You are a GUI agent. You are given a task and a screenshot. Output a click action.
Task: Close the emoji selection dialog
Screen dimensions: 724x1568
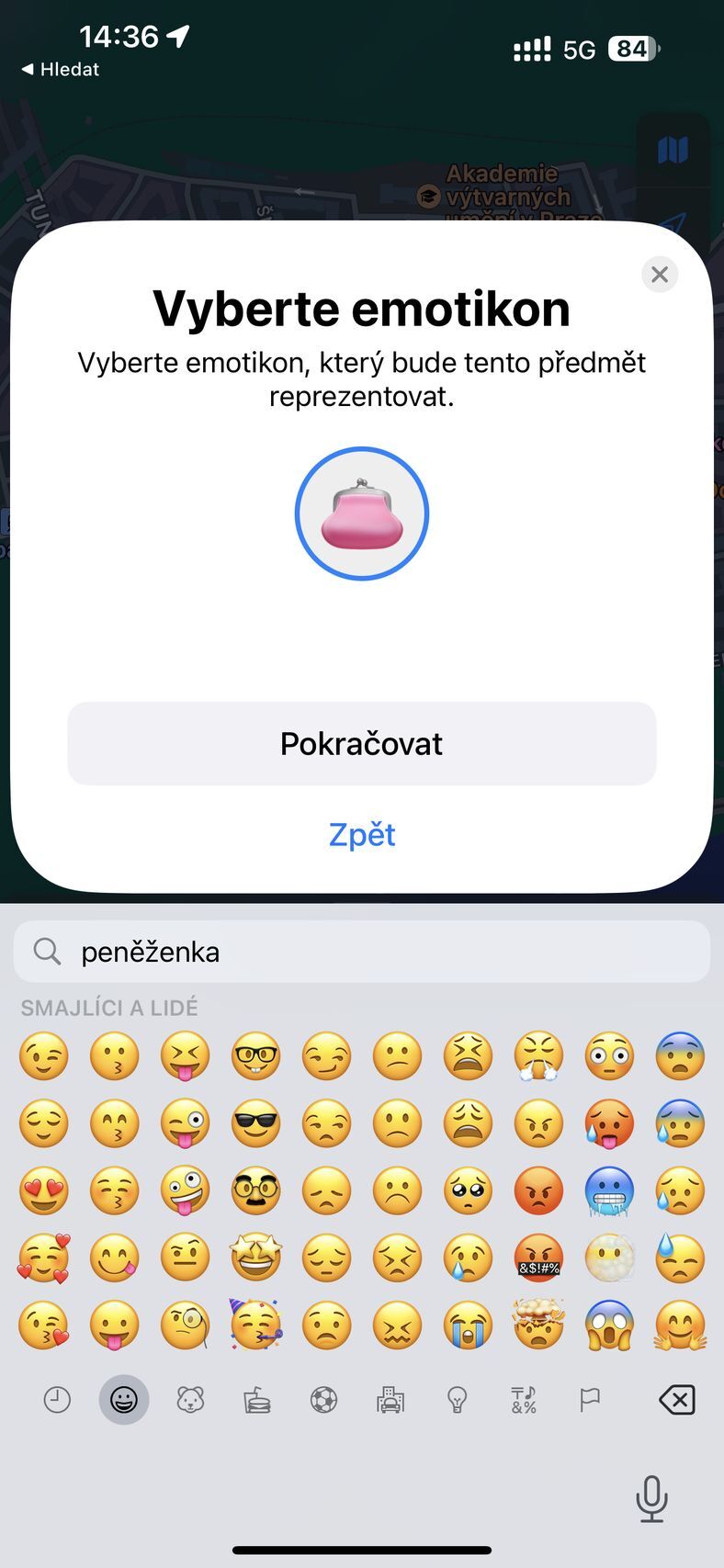pos(659,274)
